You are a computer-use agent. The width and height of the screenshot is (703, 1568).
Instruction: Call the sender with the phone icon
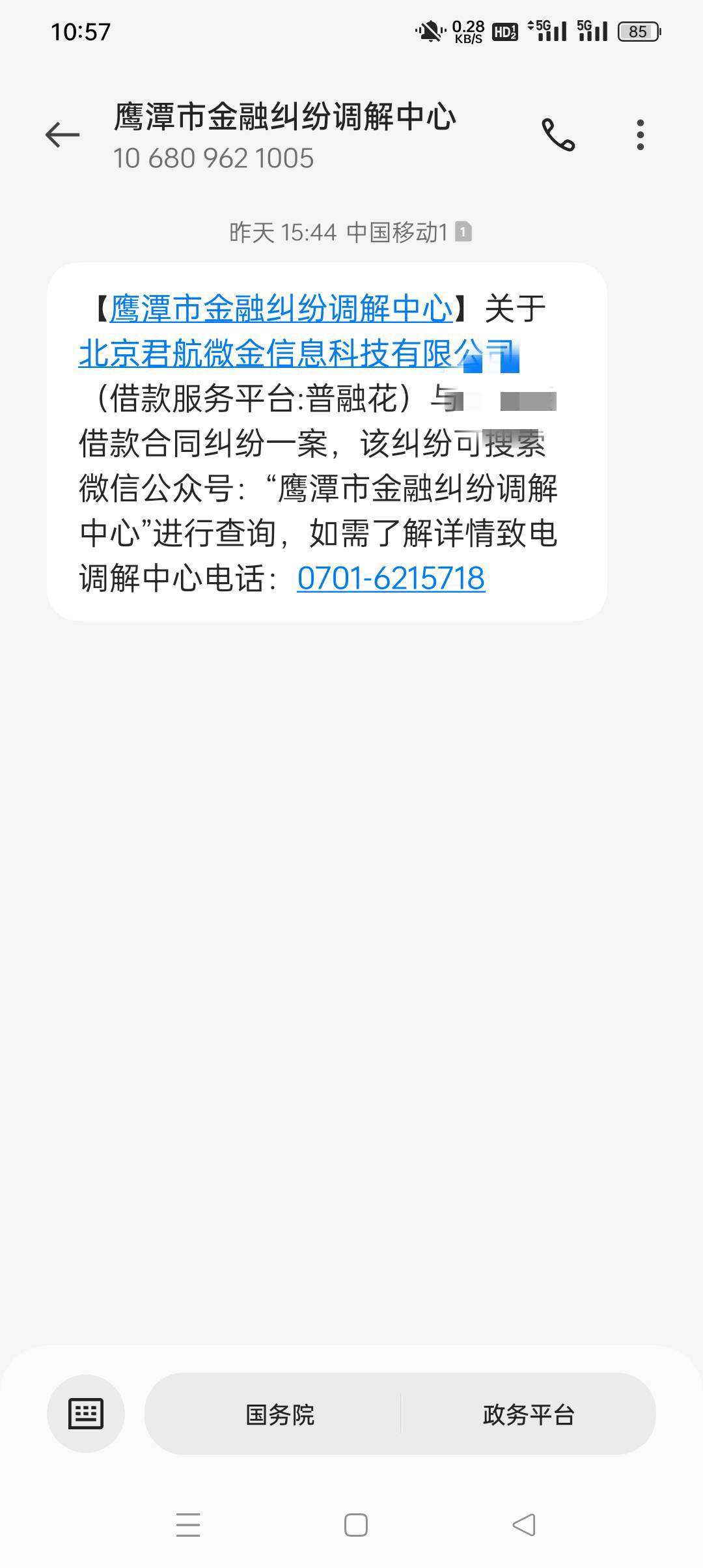(x=558, y=135)
